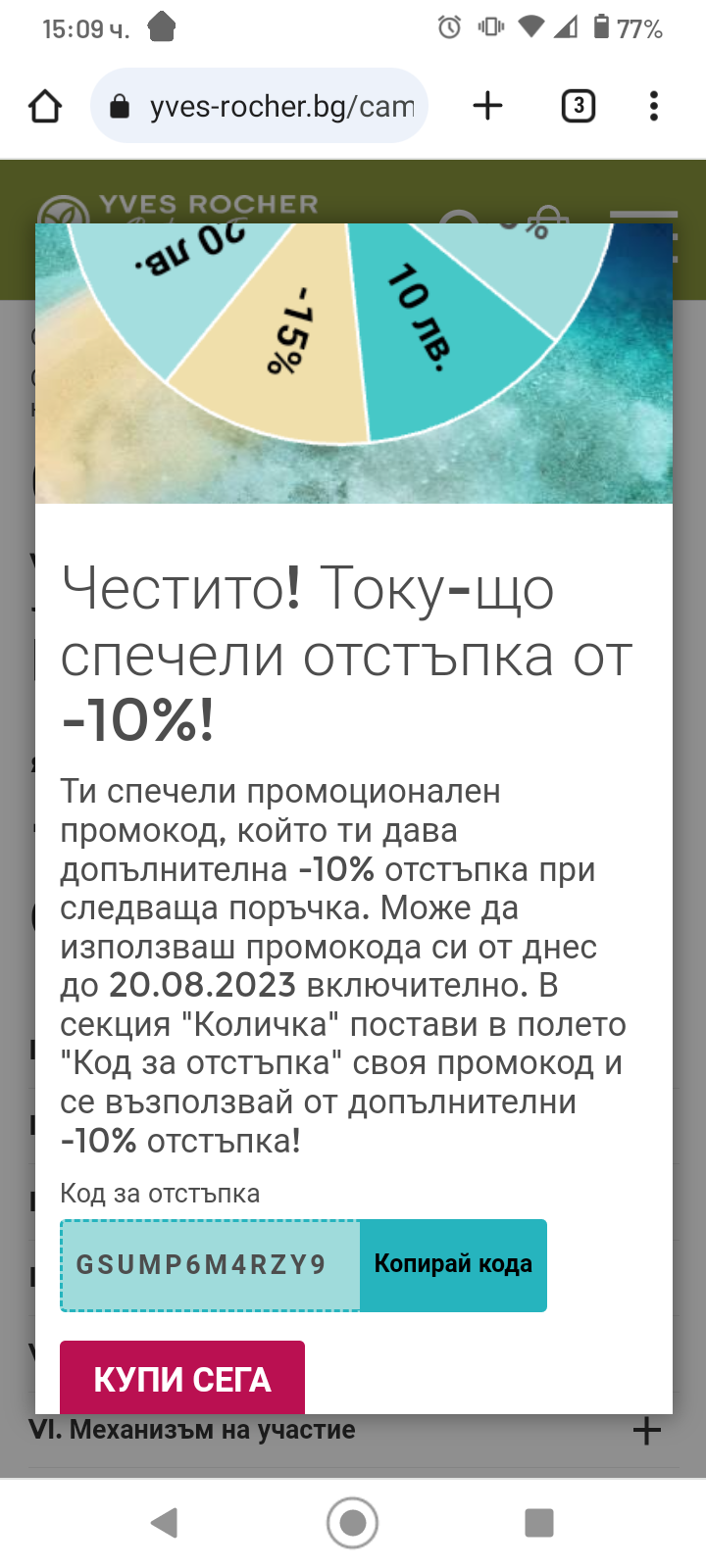This screenshot has width=706, height=1568.
Task: Open the tab switcher showing 3 tabs
Action: click(579, 106)
